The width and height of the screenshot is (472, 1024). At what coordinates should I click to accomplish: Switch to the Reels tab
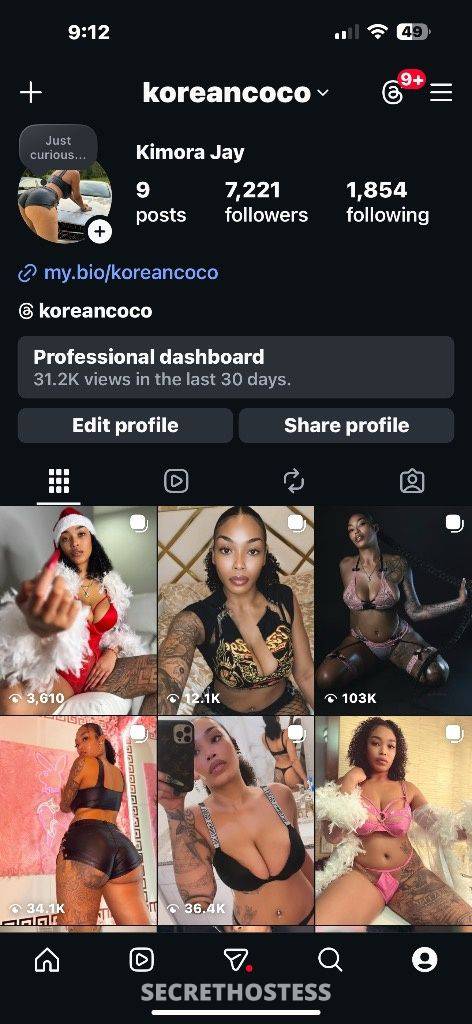(x=176, y=482)
